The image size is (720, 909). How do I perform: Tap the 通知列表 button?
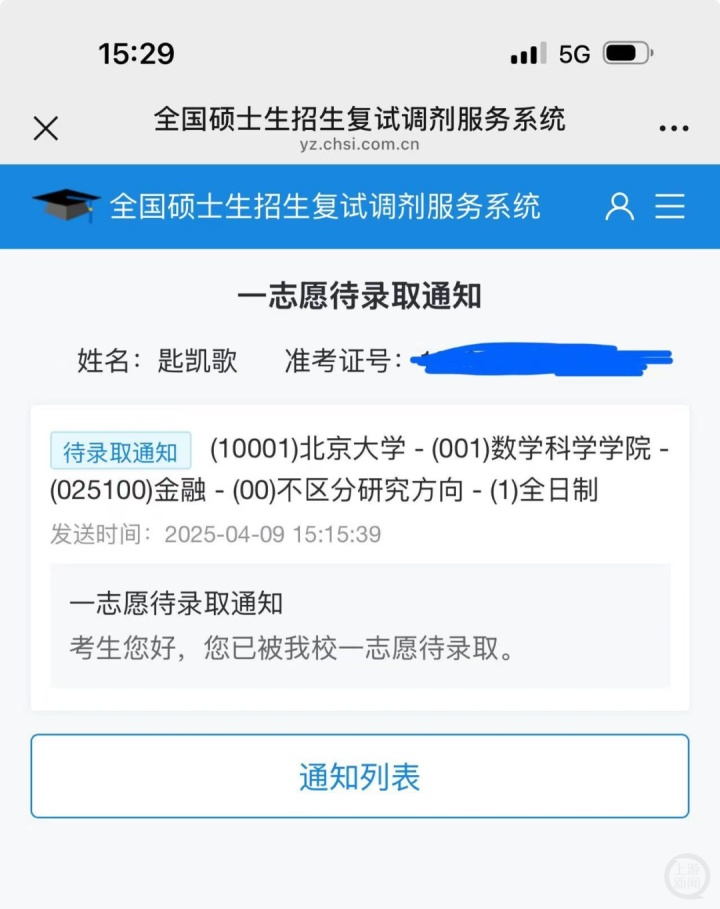point(360,777)
